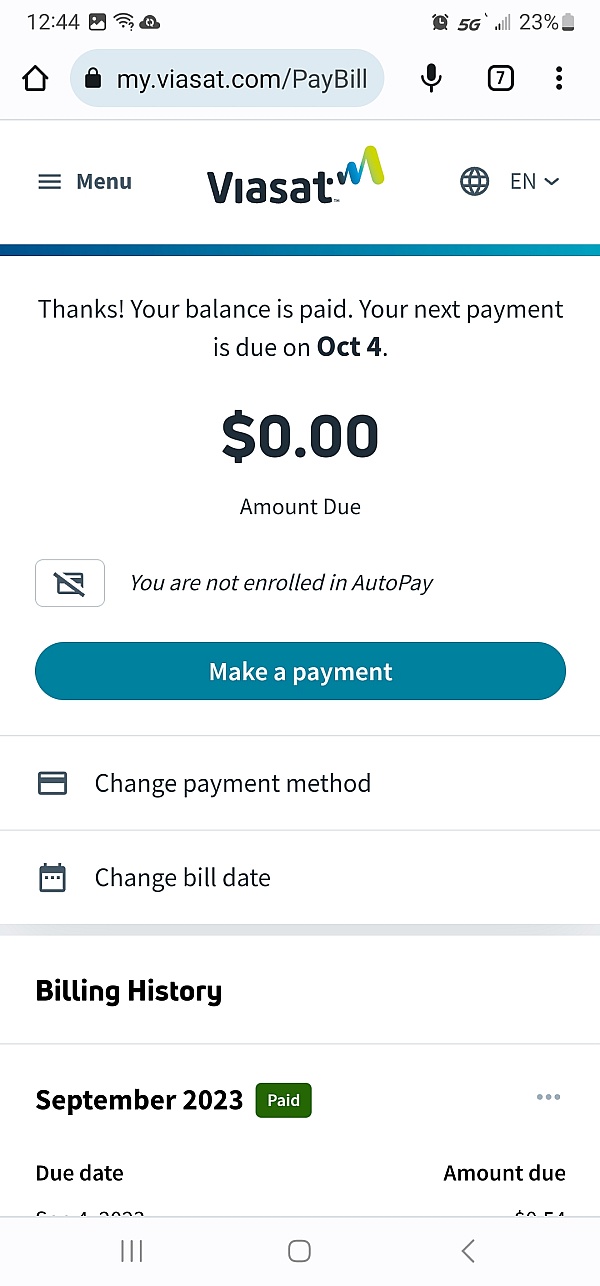
Task: Tap the Make a payment button
Action: pos(300,671)
